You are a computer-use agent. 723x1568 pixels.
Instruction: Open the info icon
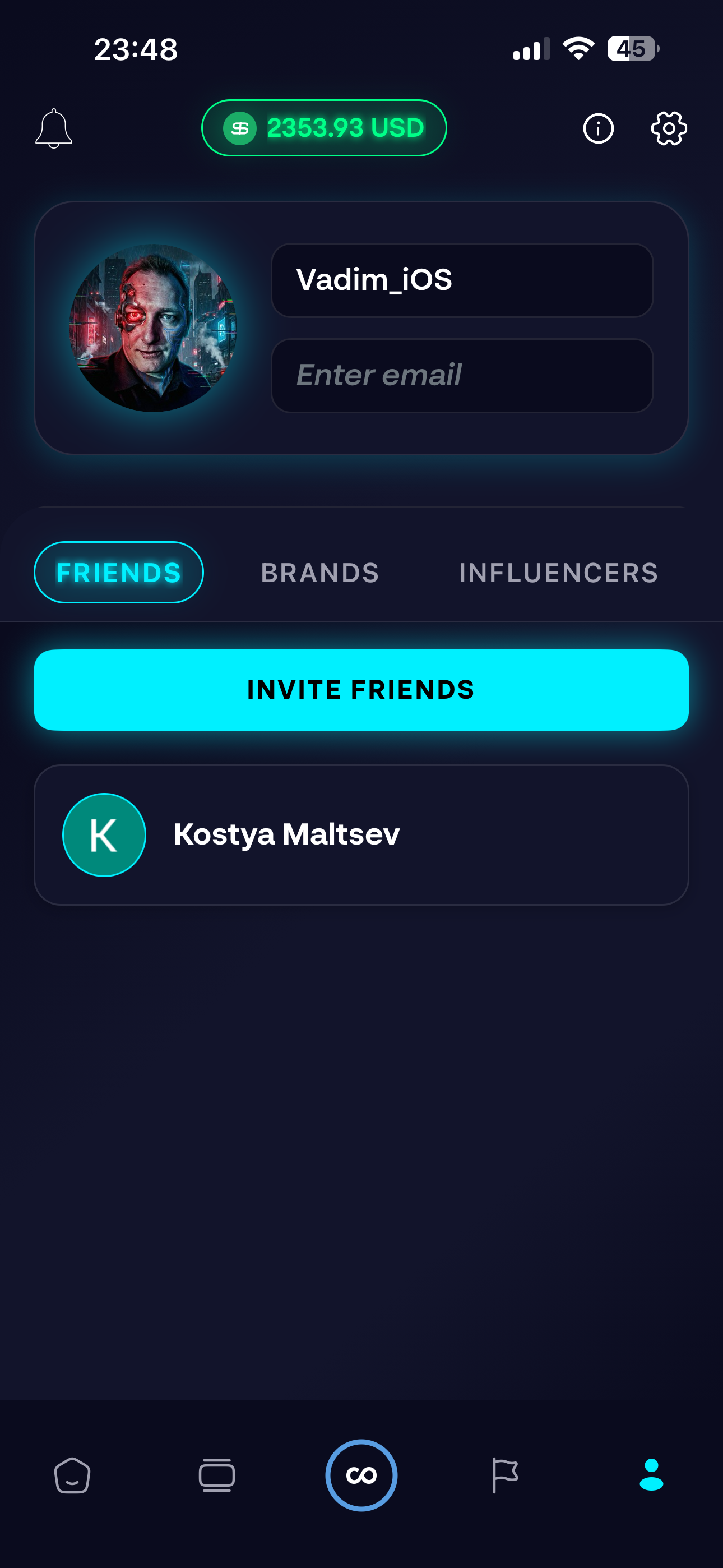597,128
